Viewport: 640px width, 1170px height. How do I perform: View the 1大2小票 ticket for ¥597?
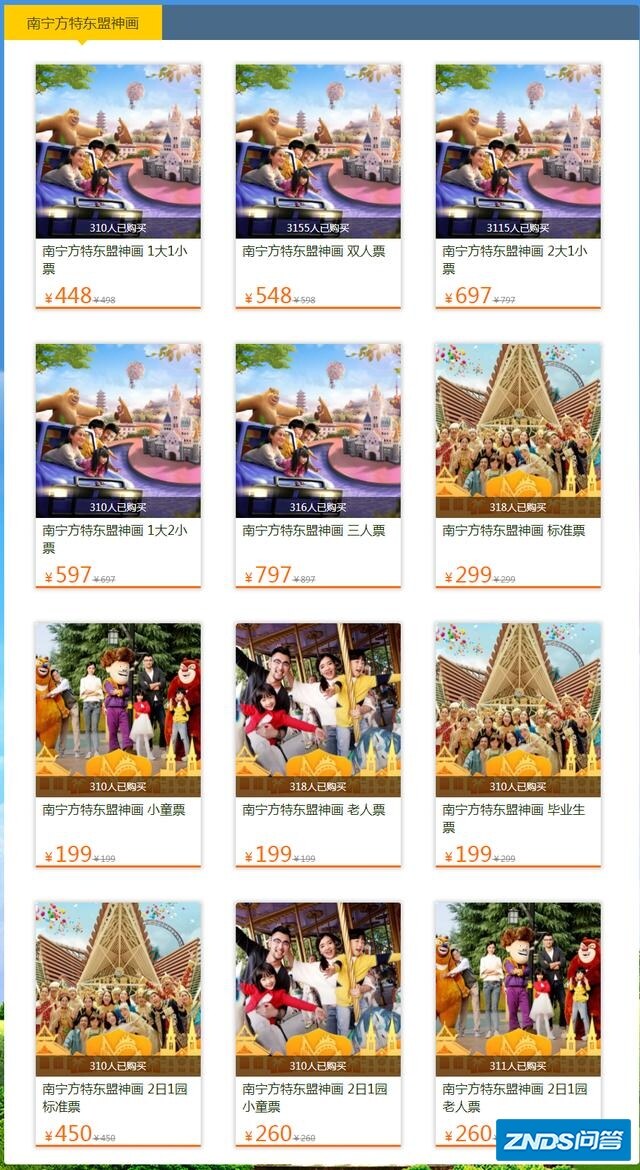coord(118,465)
